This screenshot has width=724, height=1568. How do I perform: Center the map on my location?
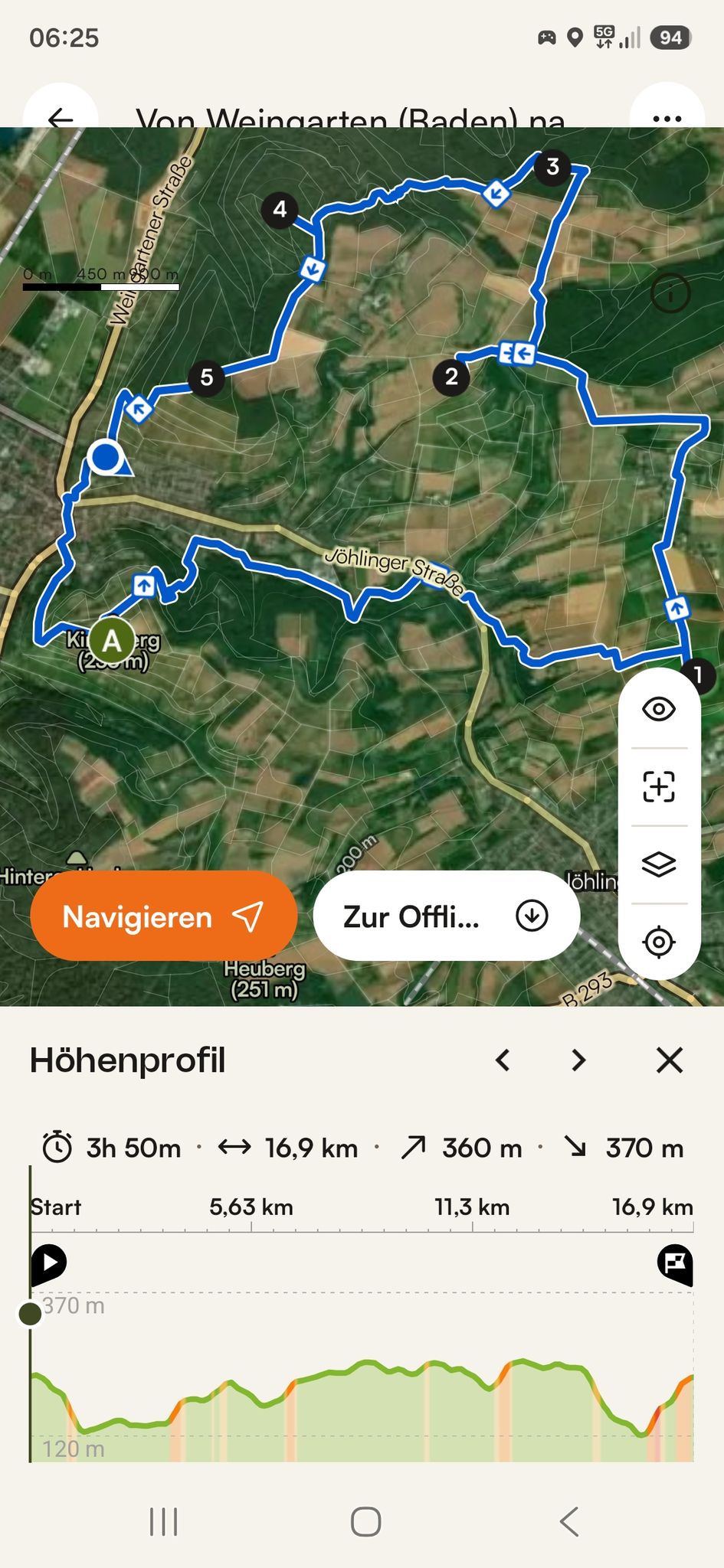click(x=659, y=942)
